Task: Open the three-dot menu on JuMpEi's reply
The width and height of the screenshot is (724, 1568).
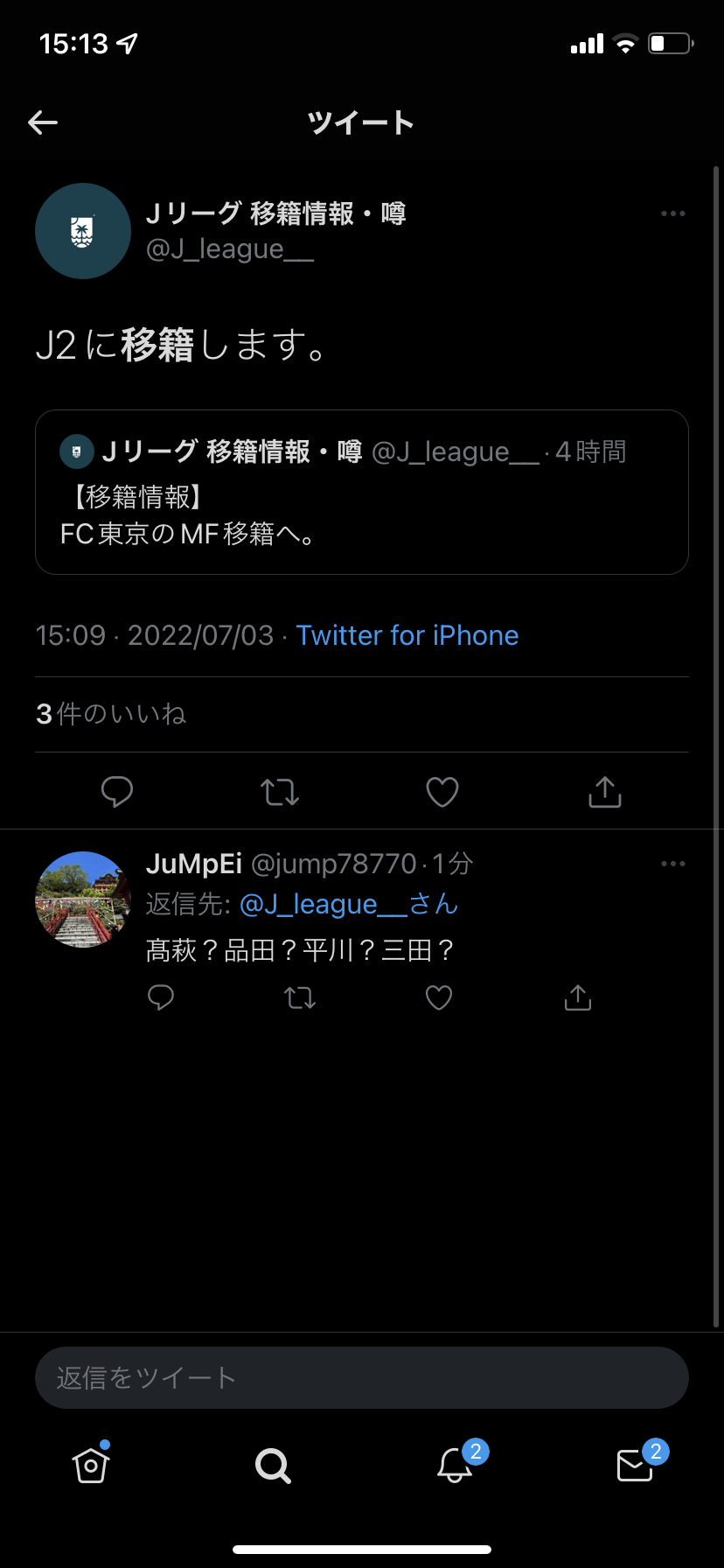Action: 673,864
